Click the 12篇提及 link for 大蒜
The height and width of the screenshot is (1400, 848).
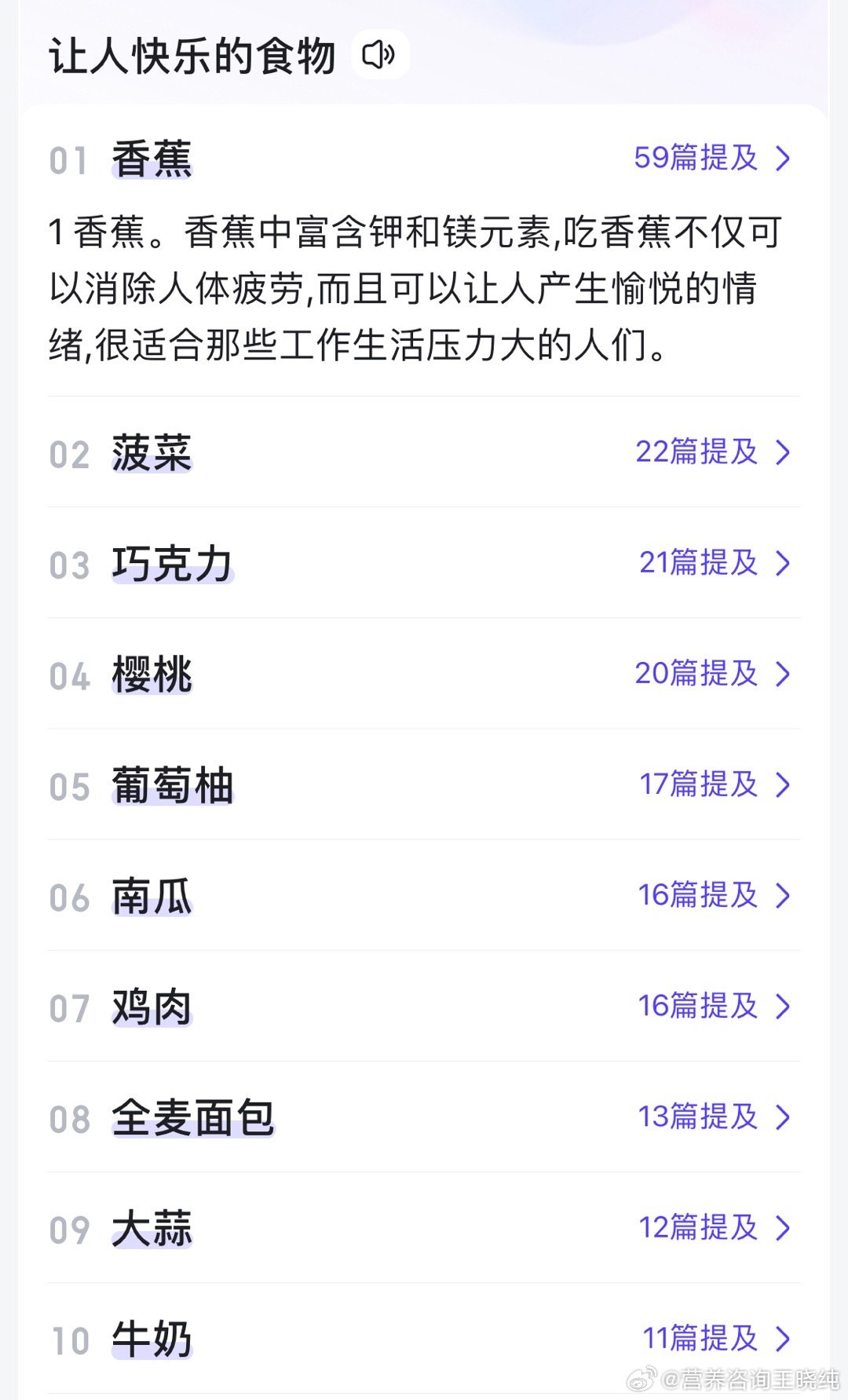click(x=697, y=1230)
